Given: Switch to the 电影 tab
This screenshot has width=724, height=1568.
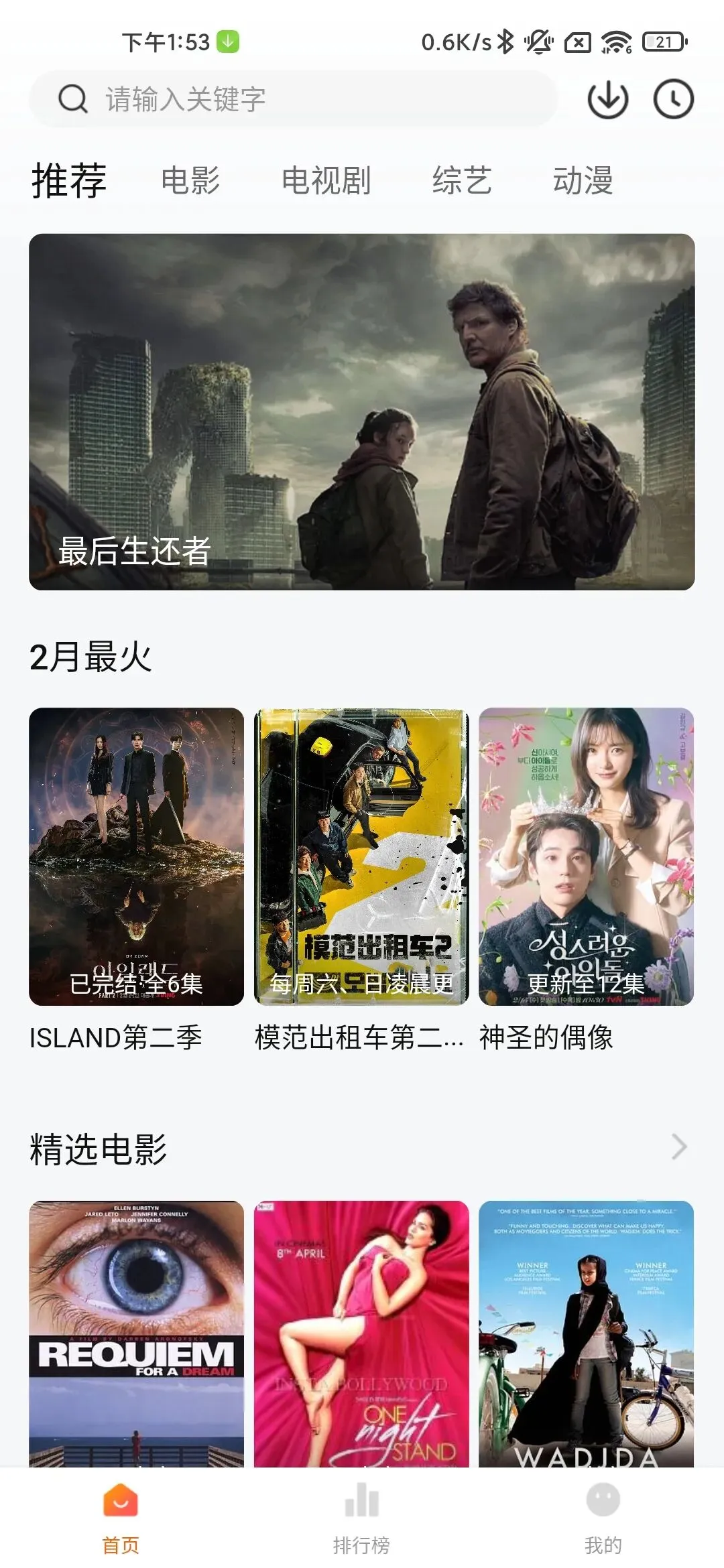Looking at the screenshot, I should [190, 181].
